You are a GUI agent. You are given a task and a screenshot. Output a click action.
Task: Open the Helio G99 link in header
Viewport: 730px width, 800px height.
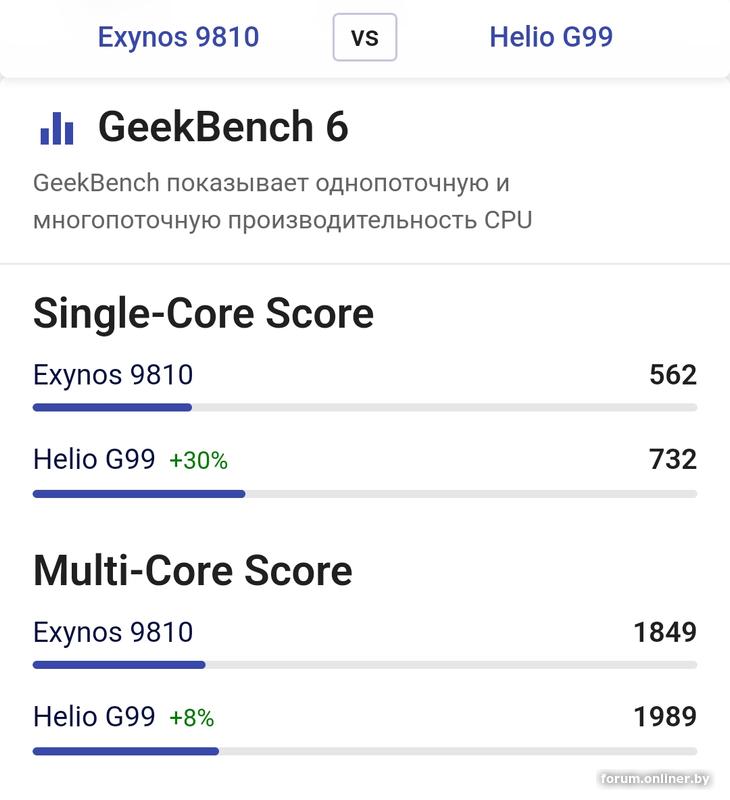551,38
